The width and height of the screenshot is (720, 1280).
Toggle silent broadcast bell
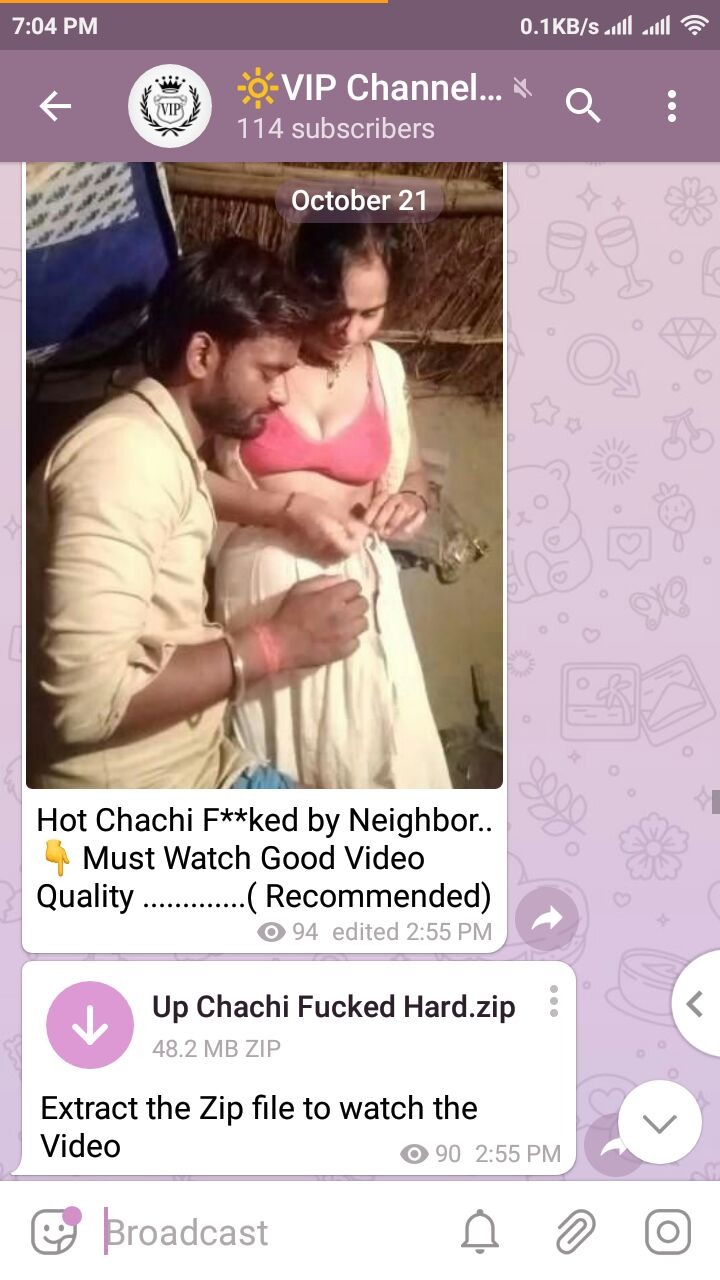[x=480, y=1231]
